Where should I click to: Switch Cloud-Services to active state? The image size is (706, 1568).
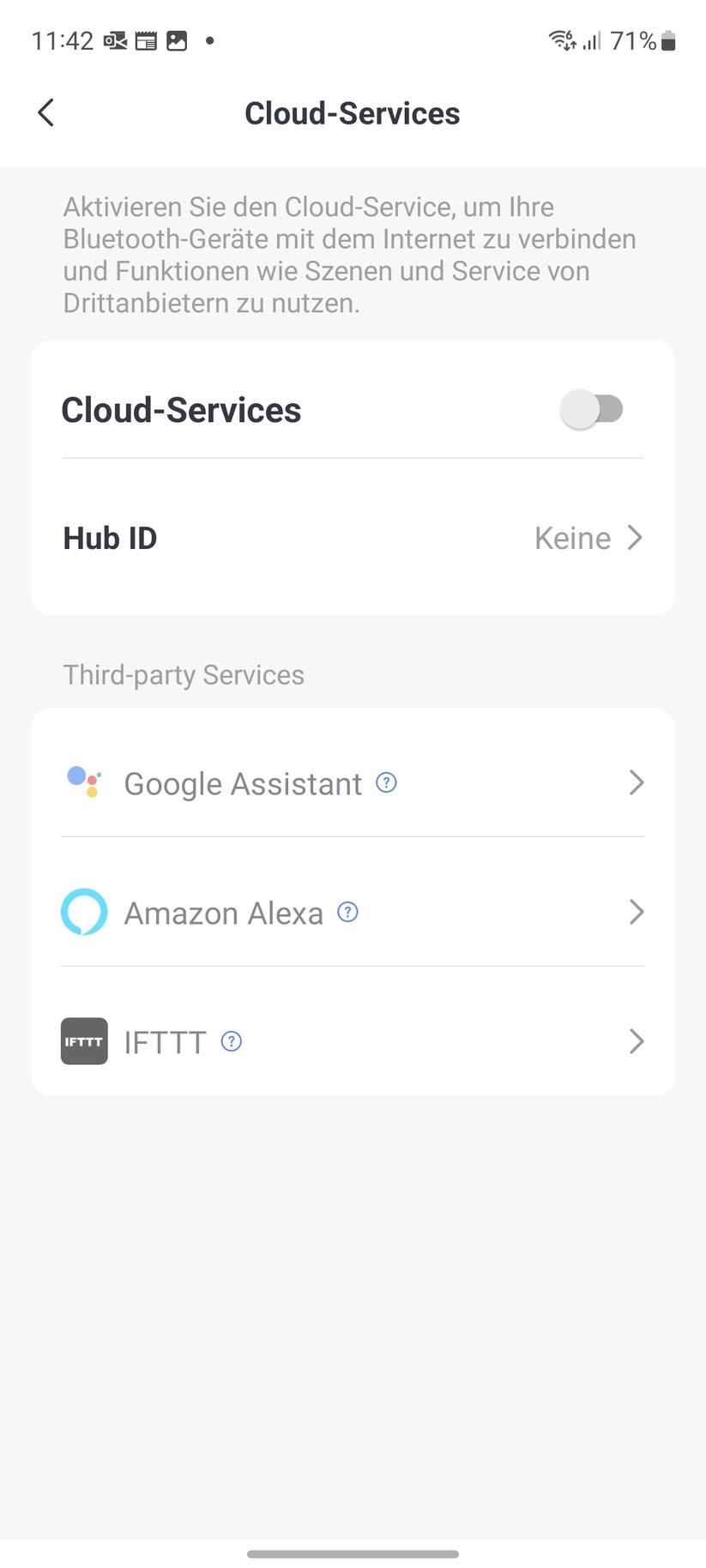(x=592, y=409)
